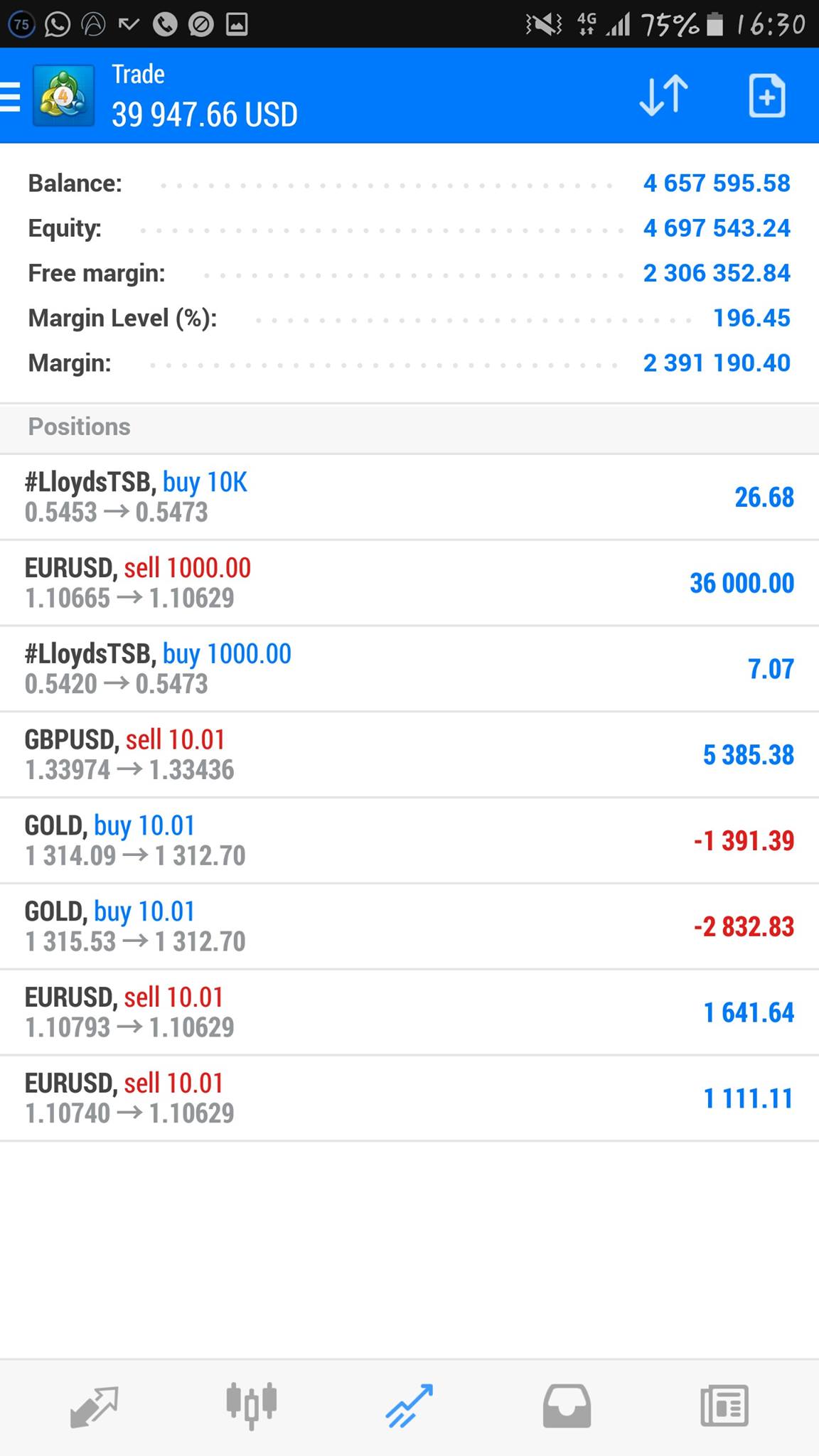This screenshot has width=819, height=1456.
Task: Open EURUSD position opened at 1.10740
Action: [409, 1098]
